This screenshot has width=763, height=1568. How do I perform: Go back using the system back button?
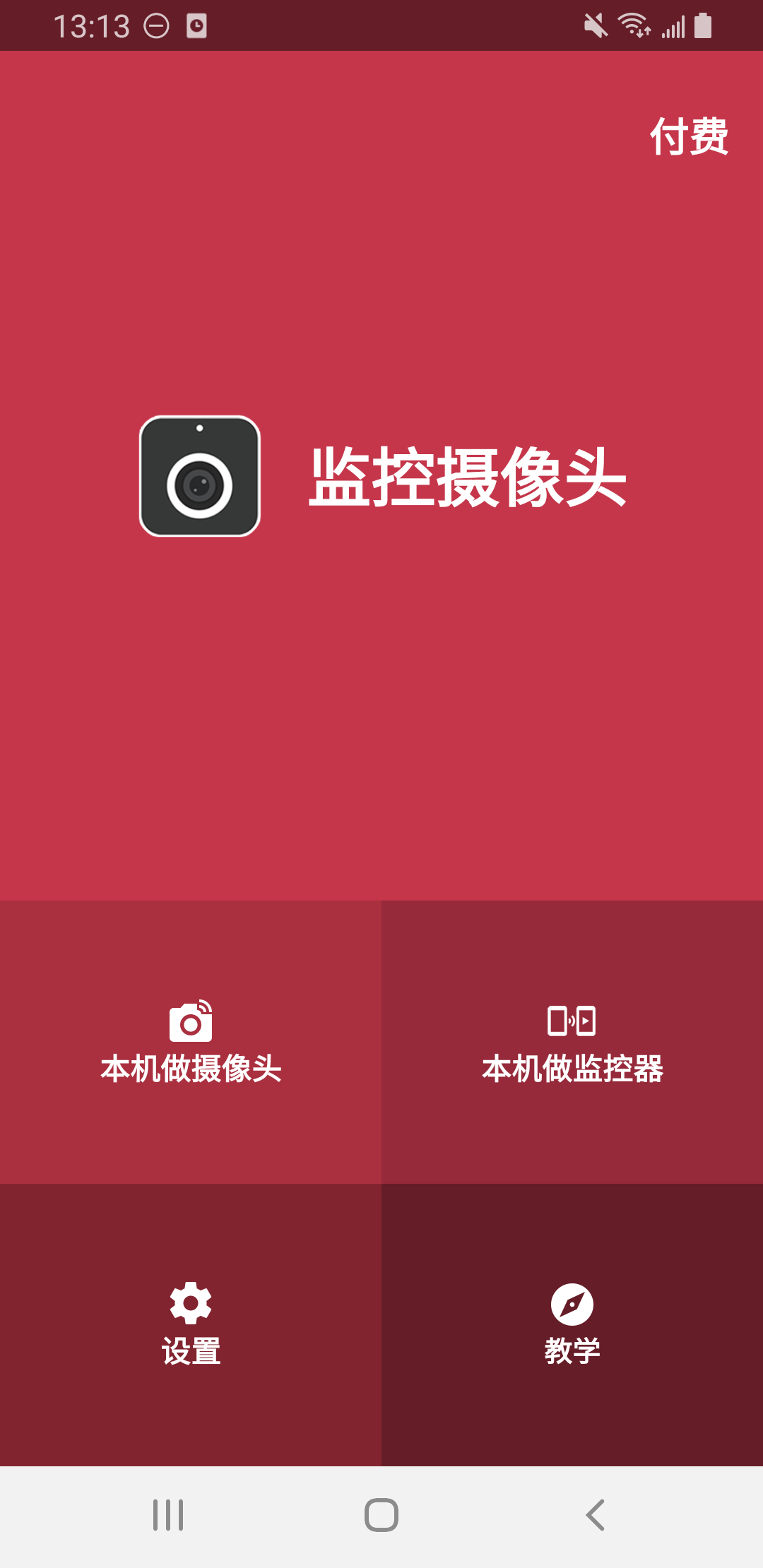[x=596, y=1515]
